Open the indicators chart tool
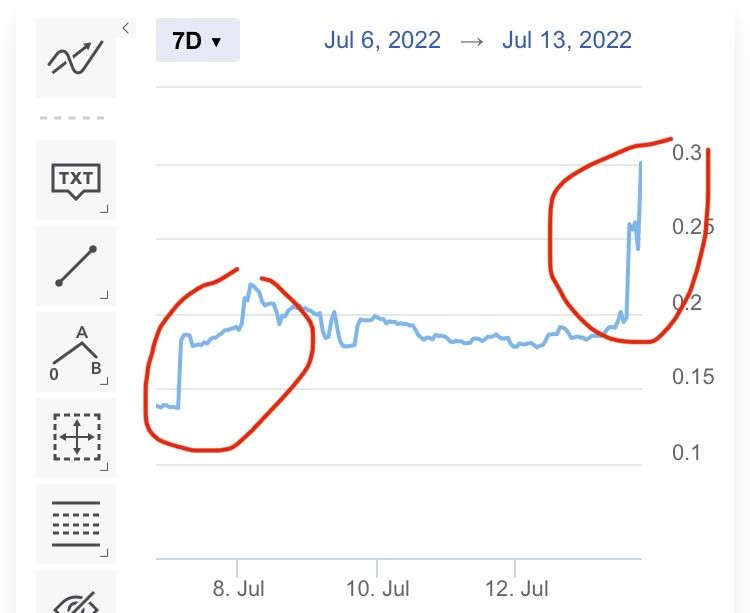Image resolution: width=750 pixels, height=613 pixels. (76, 58)
